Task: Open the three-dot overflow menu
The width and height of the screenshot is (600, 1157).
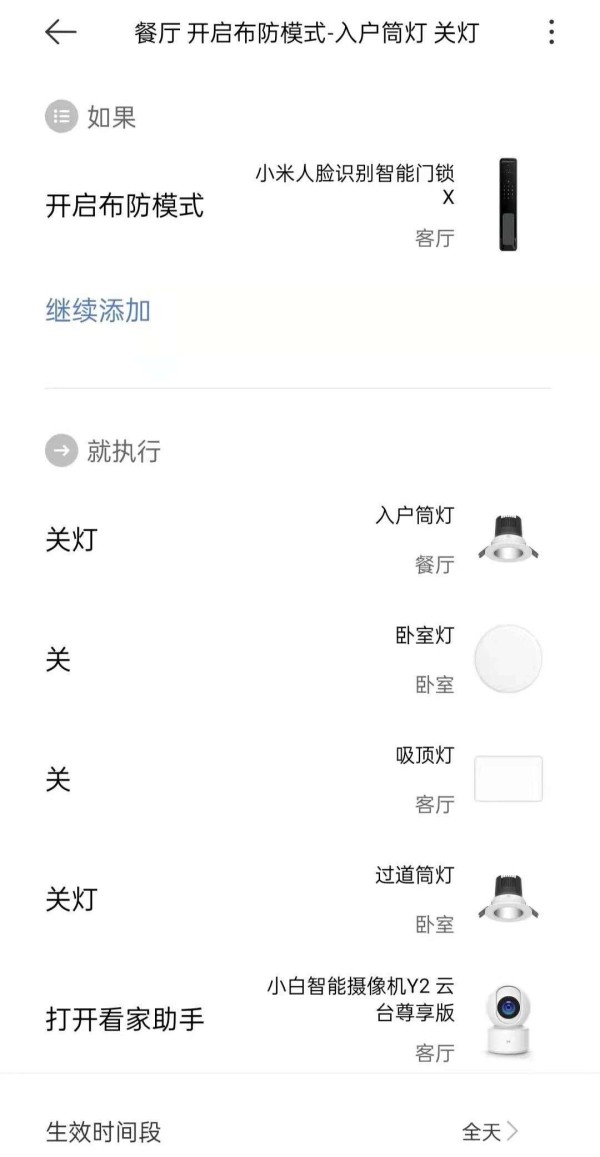Action: click(551, 32)
